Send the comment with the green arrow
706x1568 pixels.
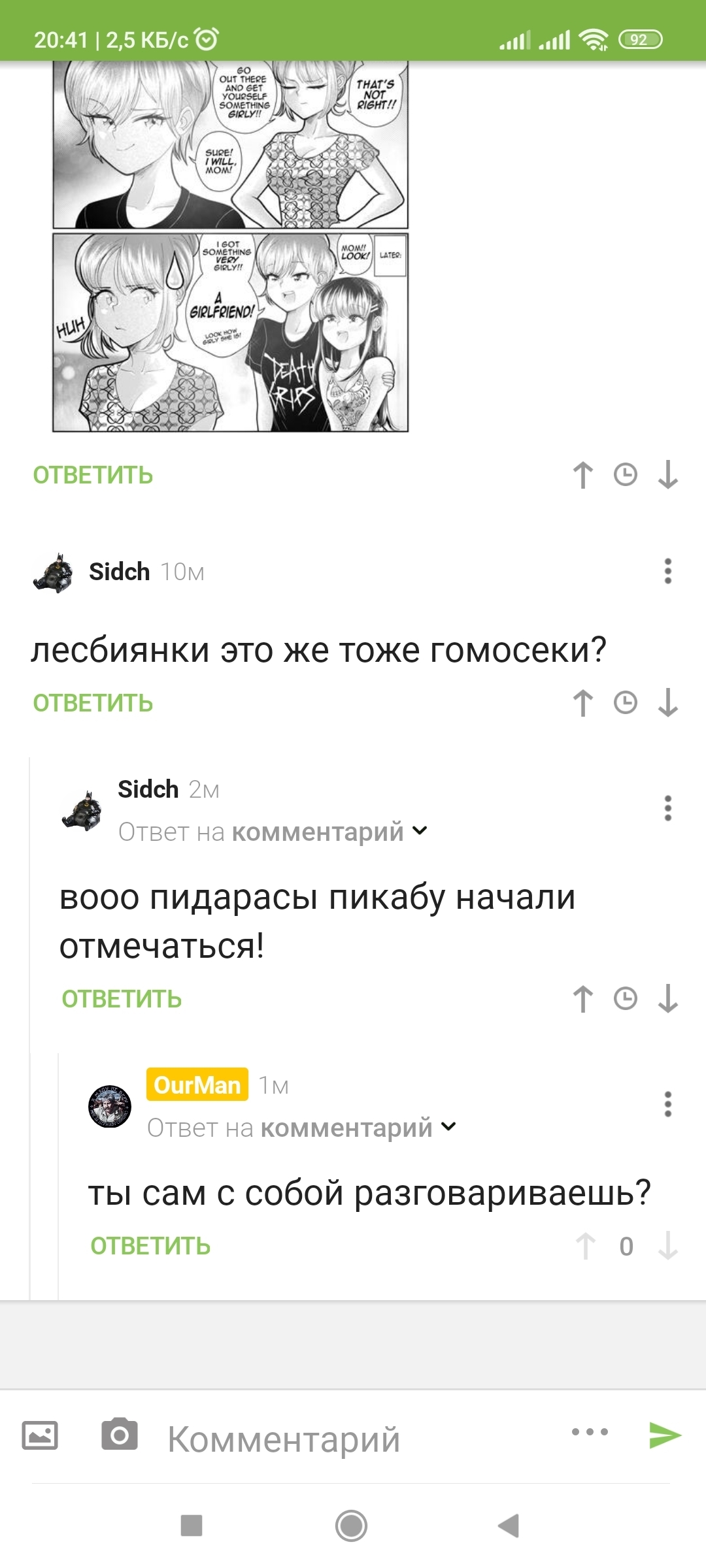(x=665, y=1435)
